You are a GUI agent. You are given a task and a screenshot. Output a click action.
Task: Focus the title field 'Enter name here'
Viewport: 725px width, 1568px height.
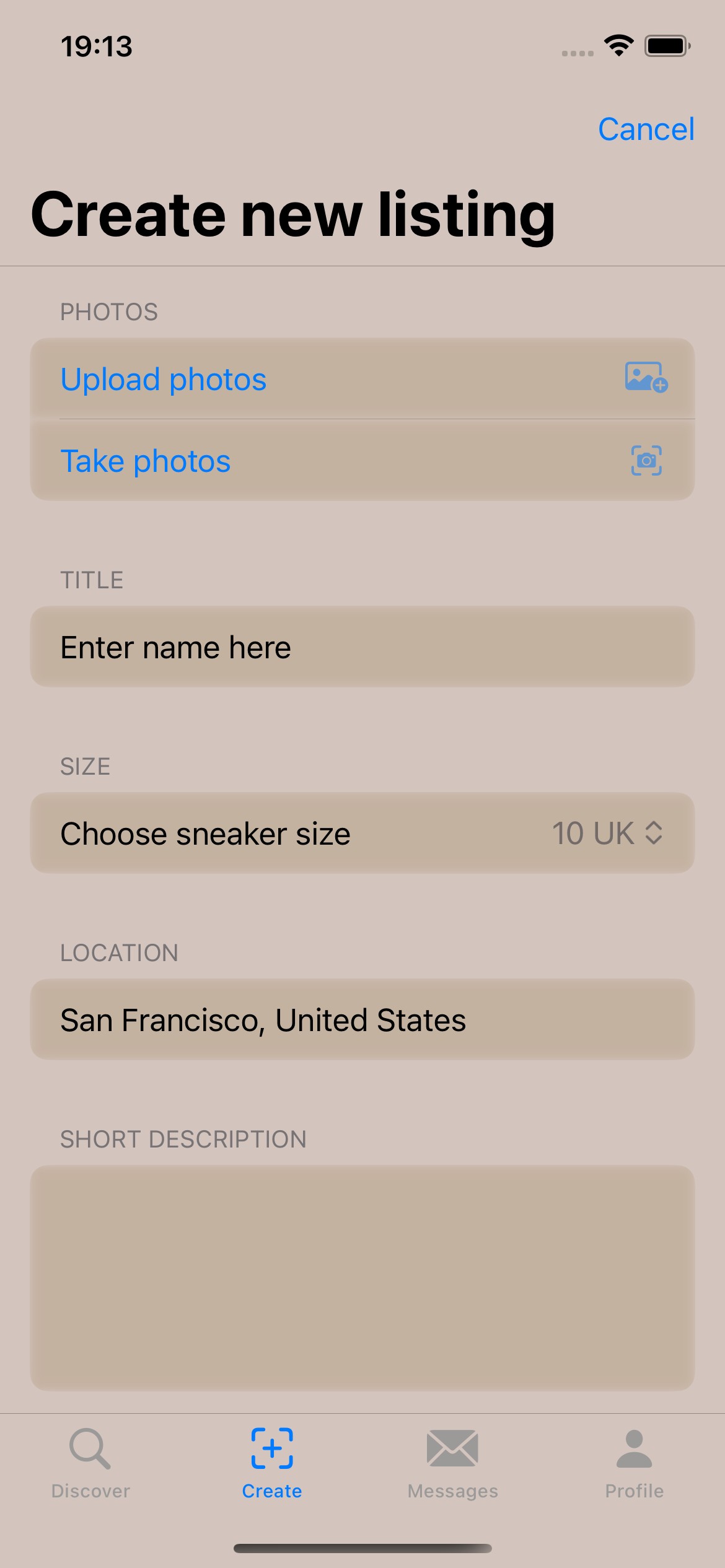coord(362,647)
